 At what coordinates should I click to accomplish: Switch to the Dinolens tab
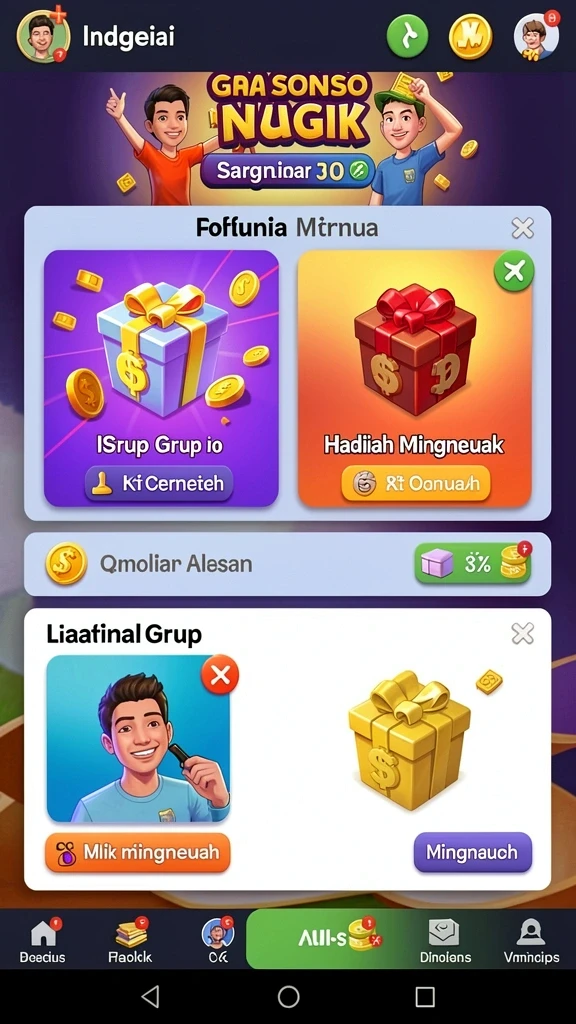[x=444, y=940]
